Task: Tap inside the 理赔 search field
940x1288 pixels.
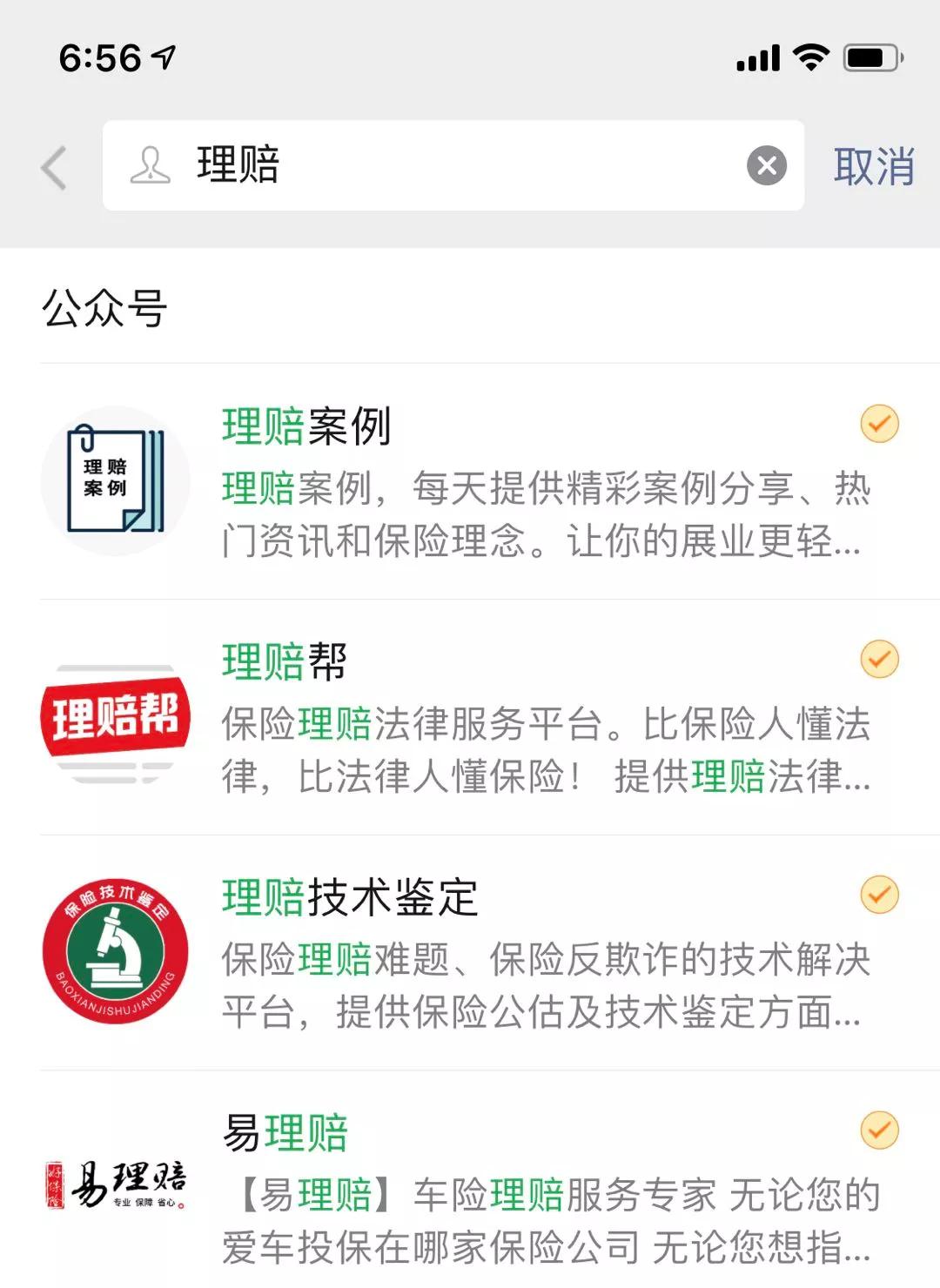Action: tap(392, 167)
